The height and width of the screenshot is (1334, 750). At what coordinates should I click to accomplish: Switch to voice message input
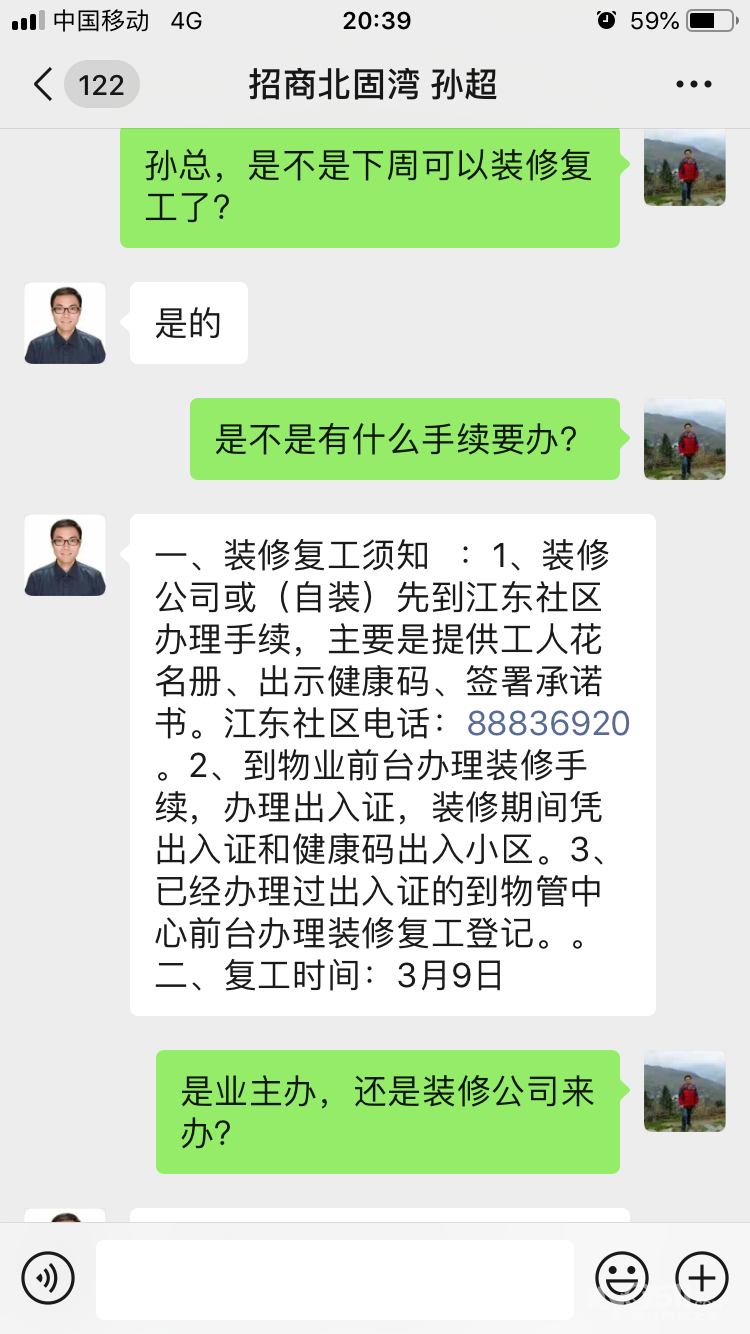48,1278
